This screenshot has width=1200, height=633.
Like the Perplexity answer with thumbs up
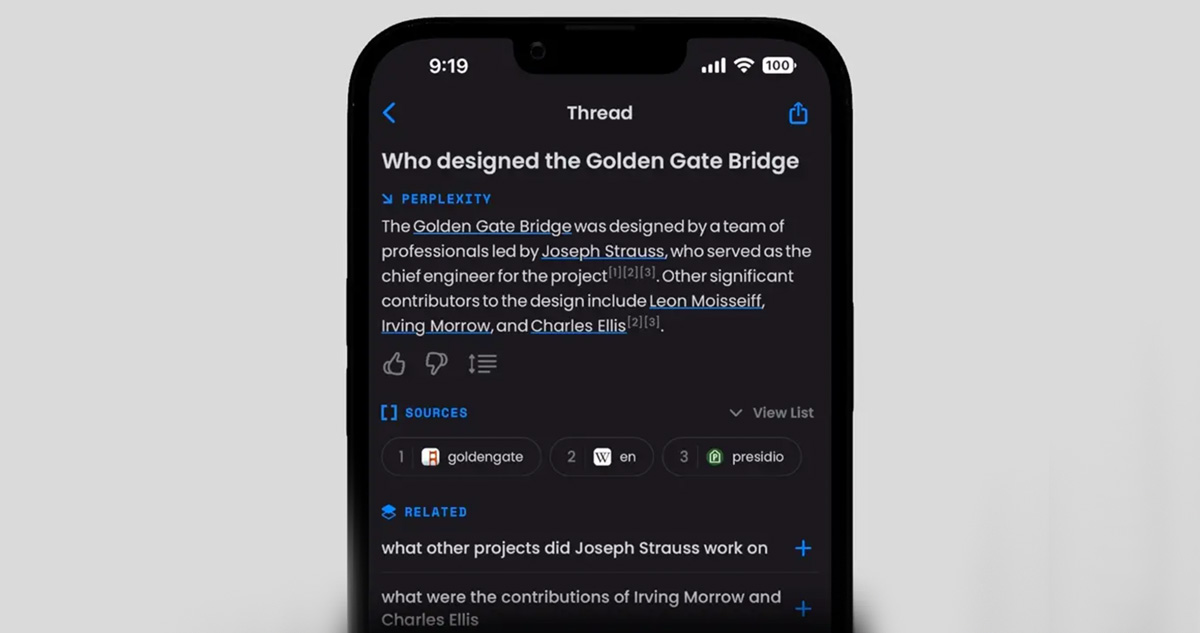[395, 364]
